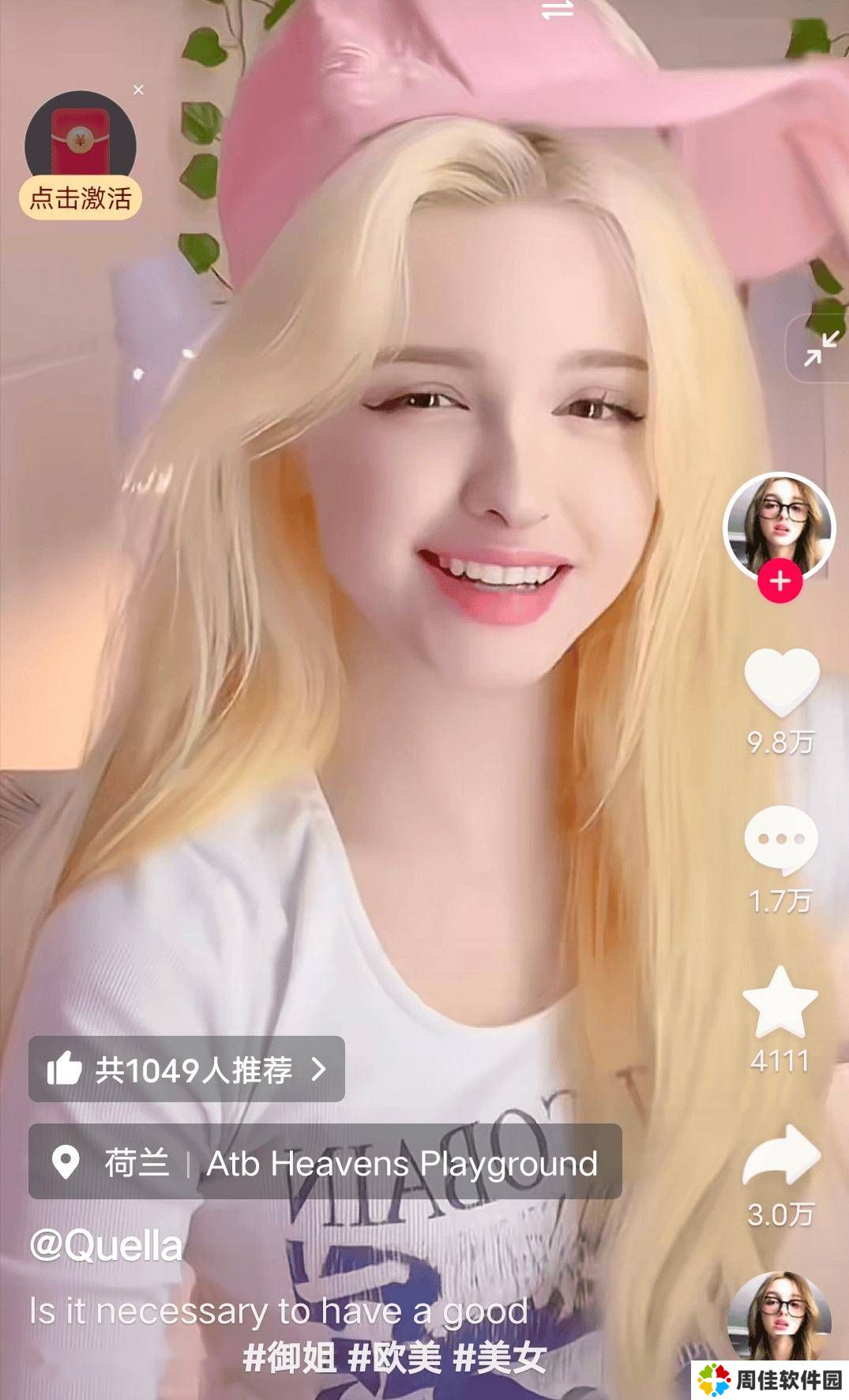
Task: Add video to favorites star
Action: click(780, 1001)
